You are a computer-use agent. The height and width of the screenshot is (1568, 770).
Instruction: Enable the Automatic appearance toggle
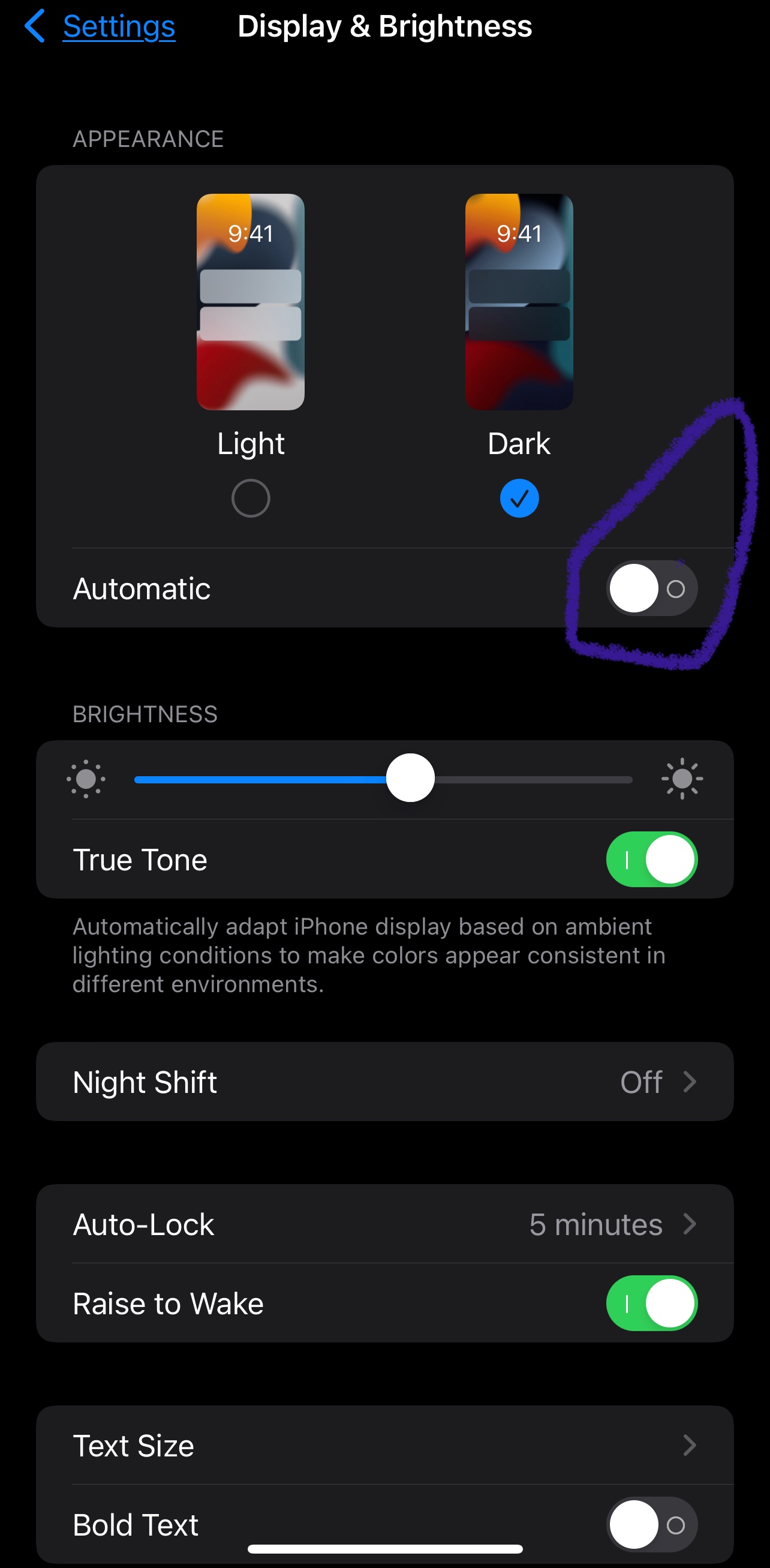651,588
